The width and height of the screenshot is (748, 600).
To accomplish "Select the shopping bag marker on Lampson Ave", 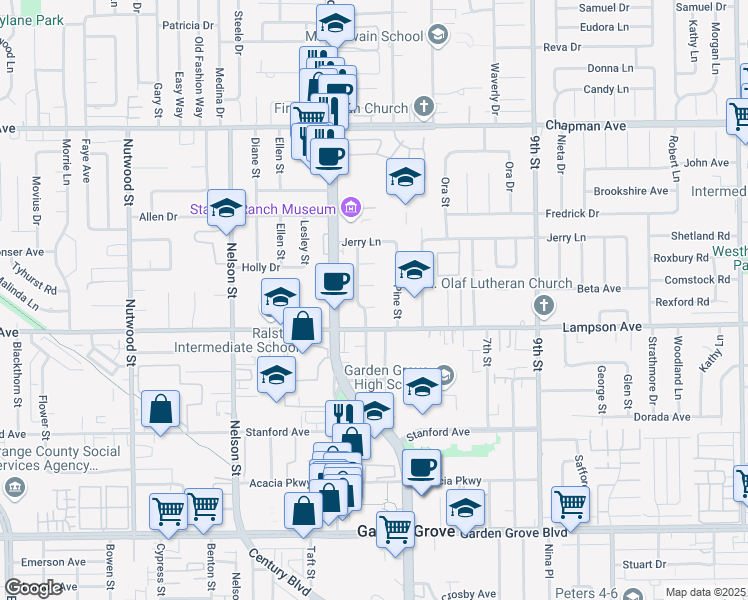I will click(303, 326).
